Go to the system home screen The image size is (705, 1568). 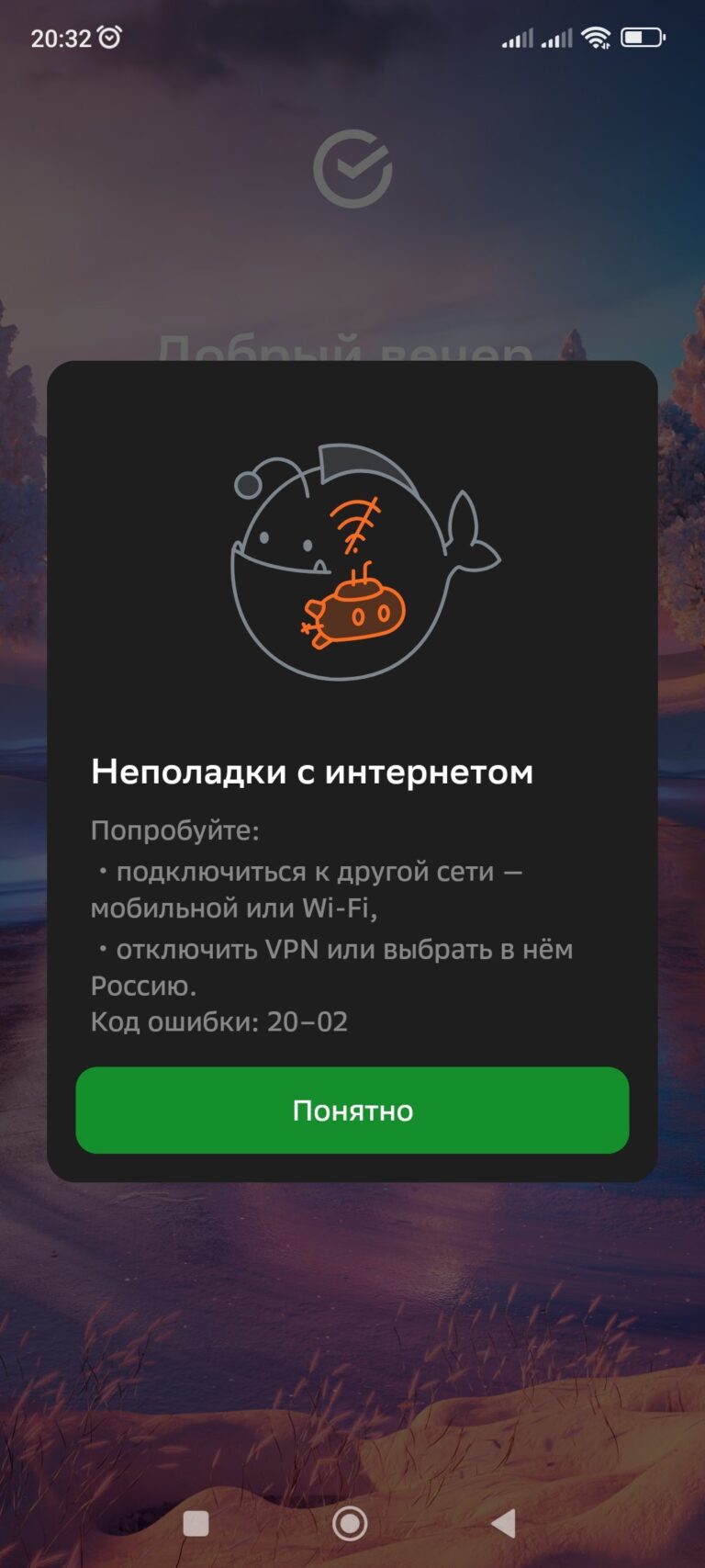(x=350, y=1522)
